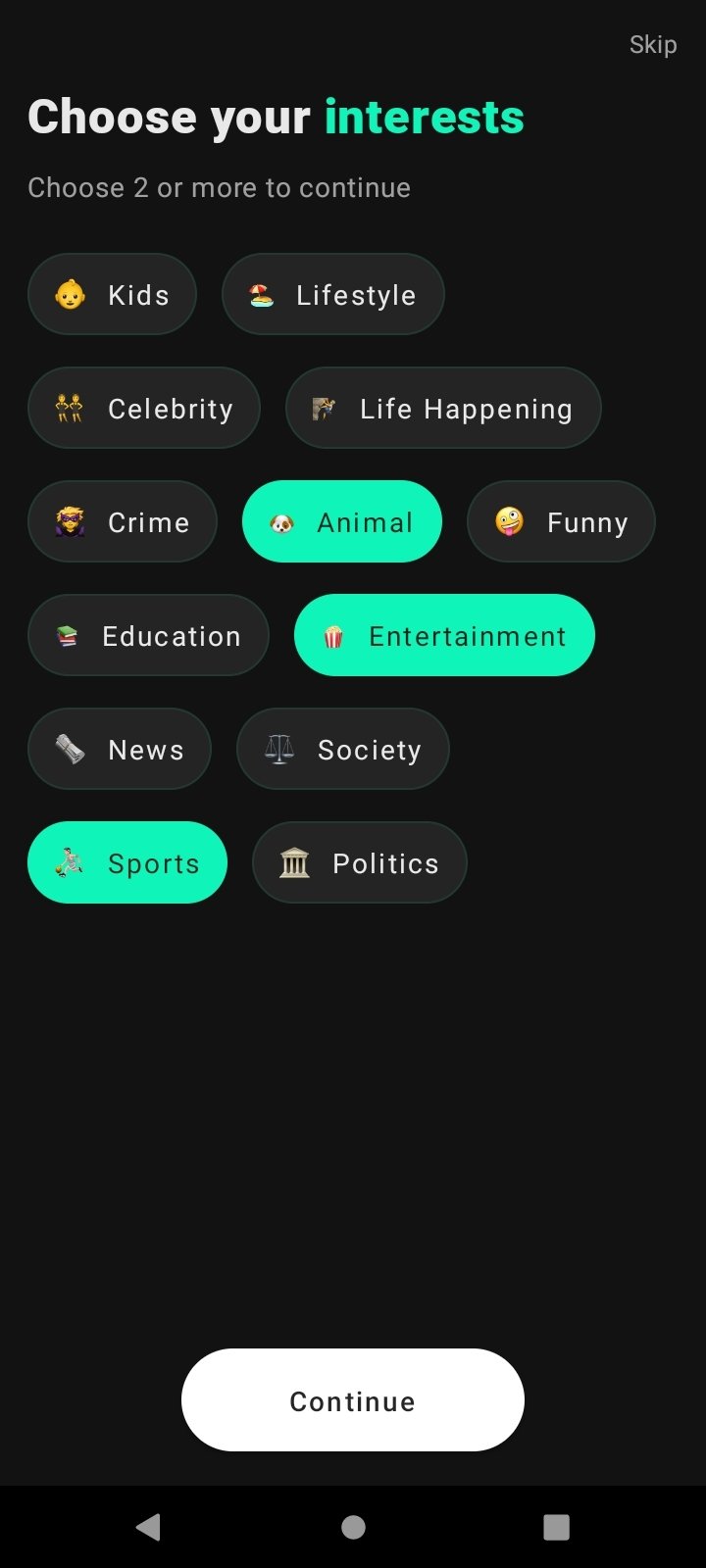Add Celebrity to your interests
706x1568 pixels.
click(x=144, y=408)
